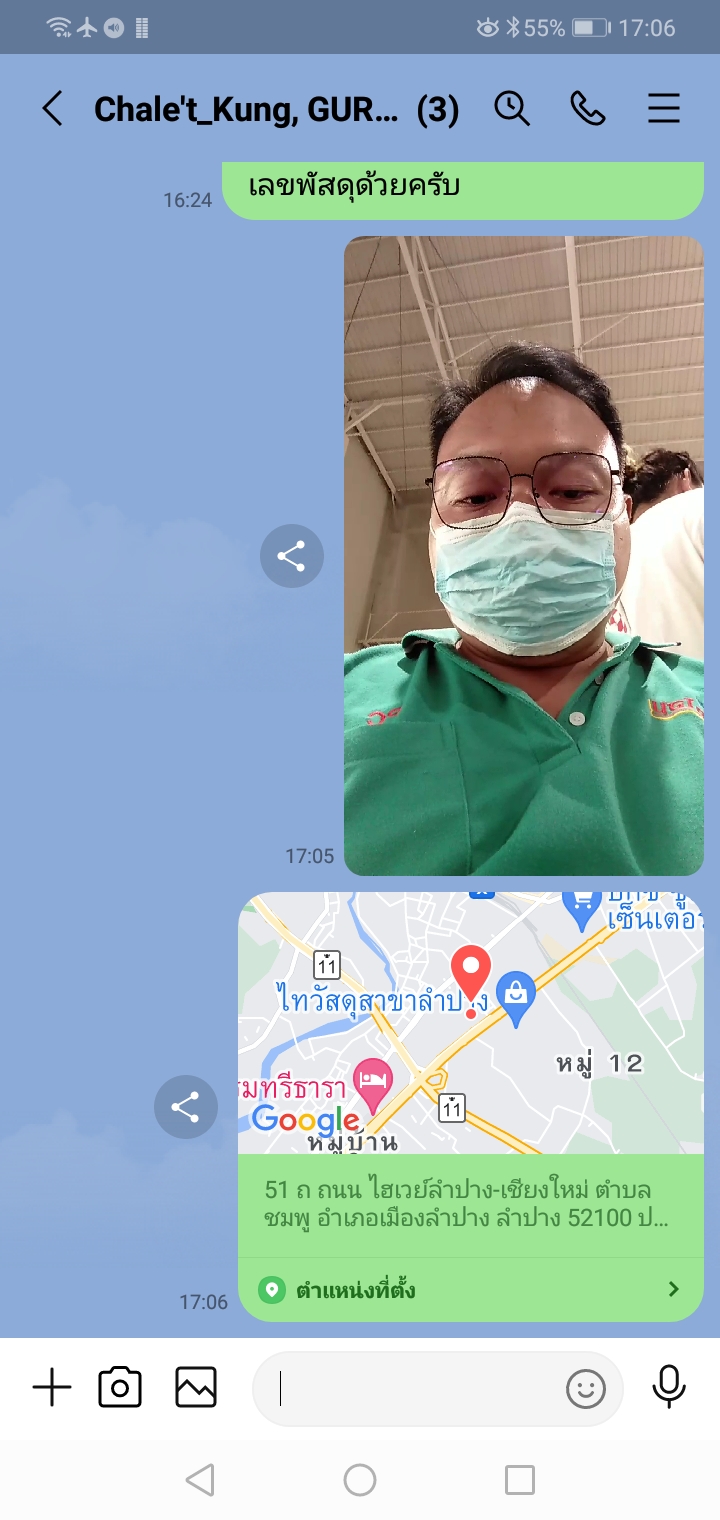
Task: Open the emoji and sticker picker
Action: (x=586, y=1388)
